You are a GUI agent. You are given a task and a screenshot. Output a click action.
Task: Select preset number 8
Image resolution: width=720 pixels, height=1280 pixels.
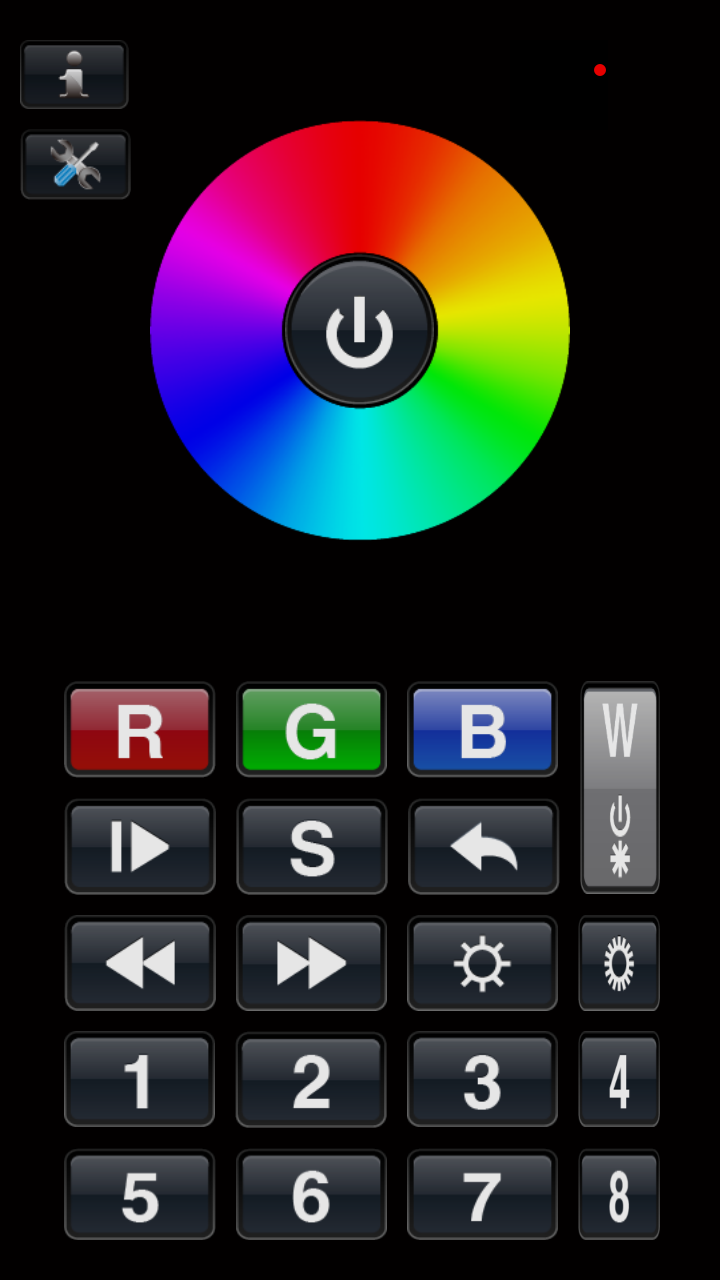(619, 1196)
